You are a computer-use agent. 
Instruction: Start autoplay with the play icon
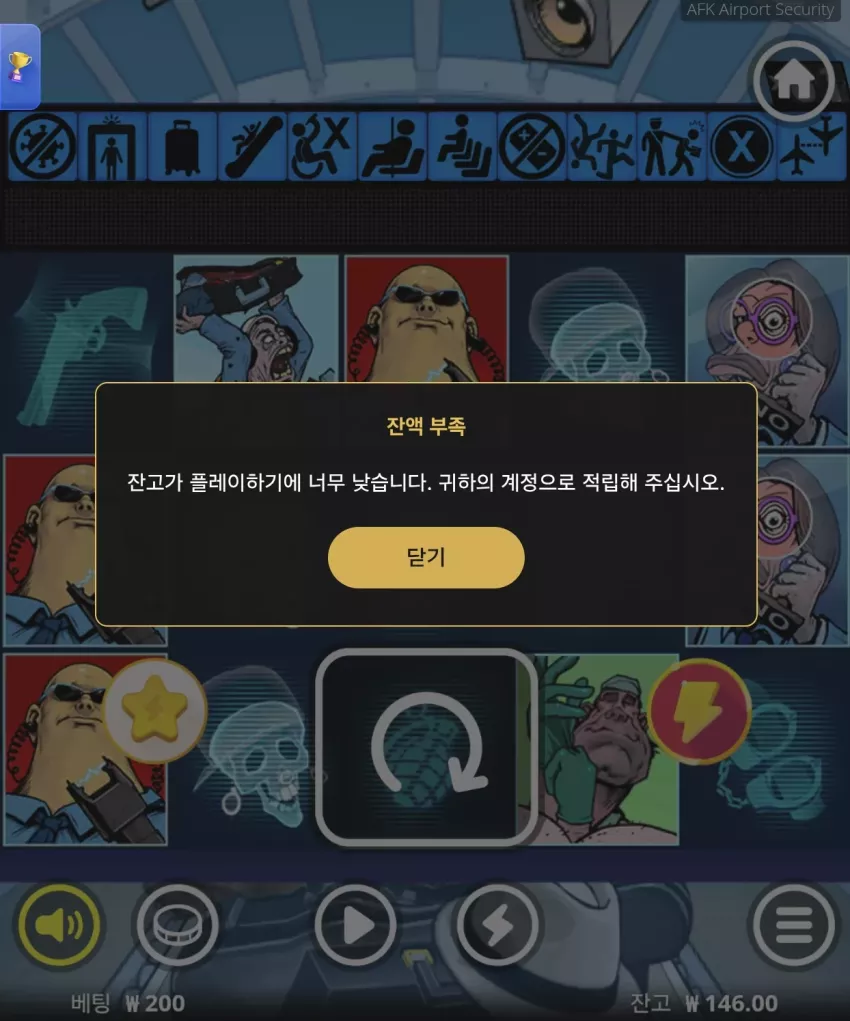pos(355,924)
